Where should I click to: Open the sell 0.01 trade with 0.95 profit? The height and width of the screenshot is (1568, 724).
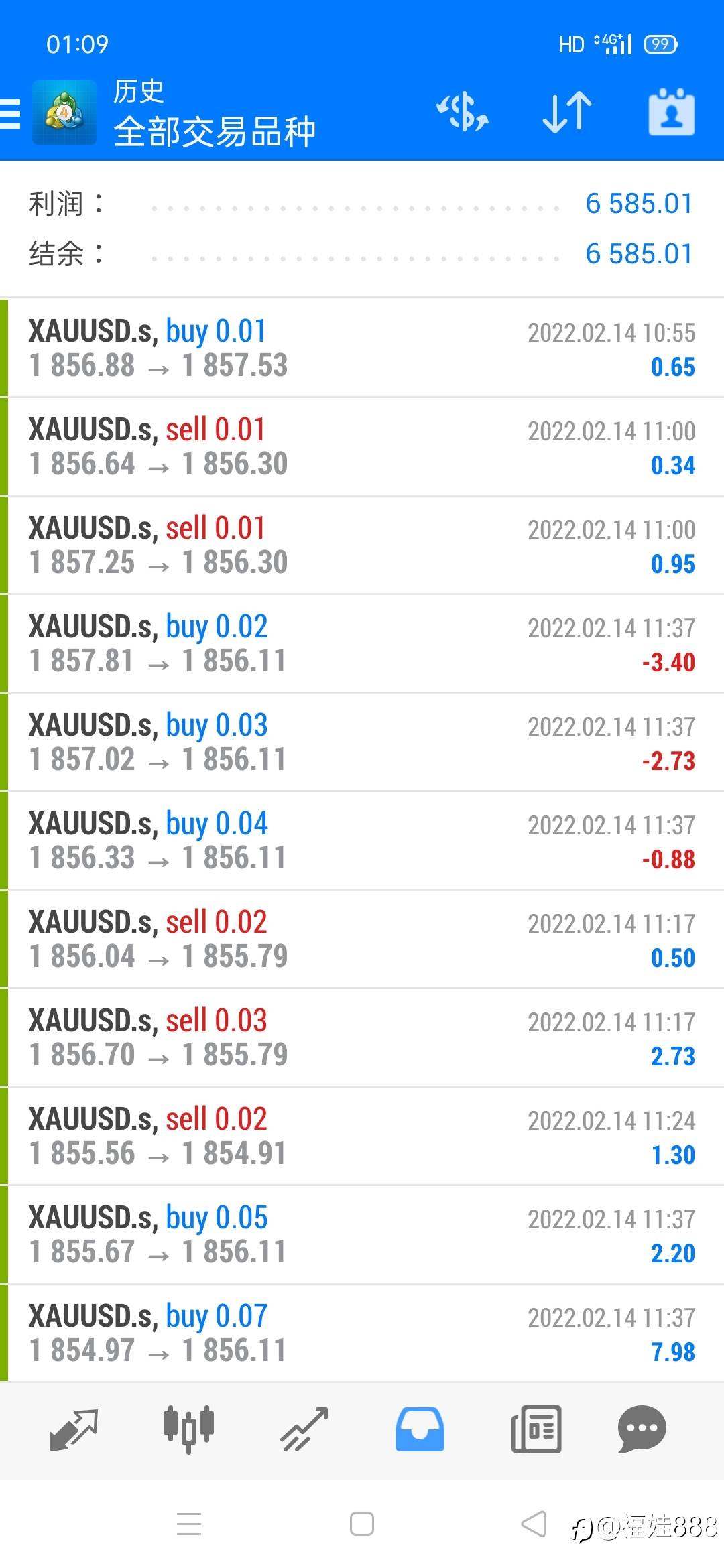[362, 545]
